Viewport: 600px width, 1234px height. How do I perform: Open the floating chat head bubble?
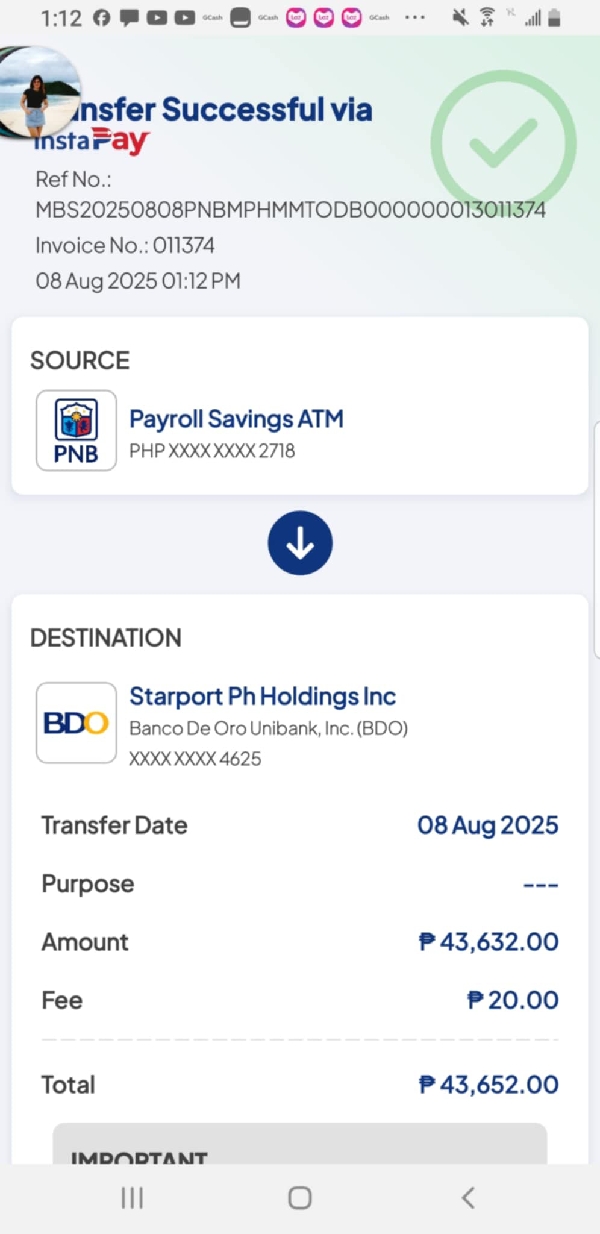[x=38, y=92]
